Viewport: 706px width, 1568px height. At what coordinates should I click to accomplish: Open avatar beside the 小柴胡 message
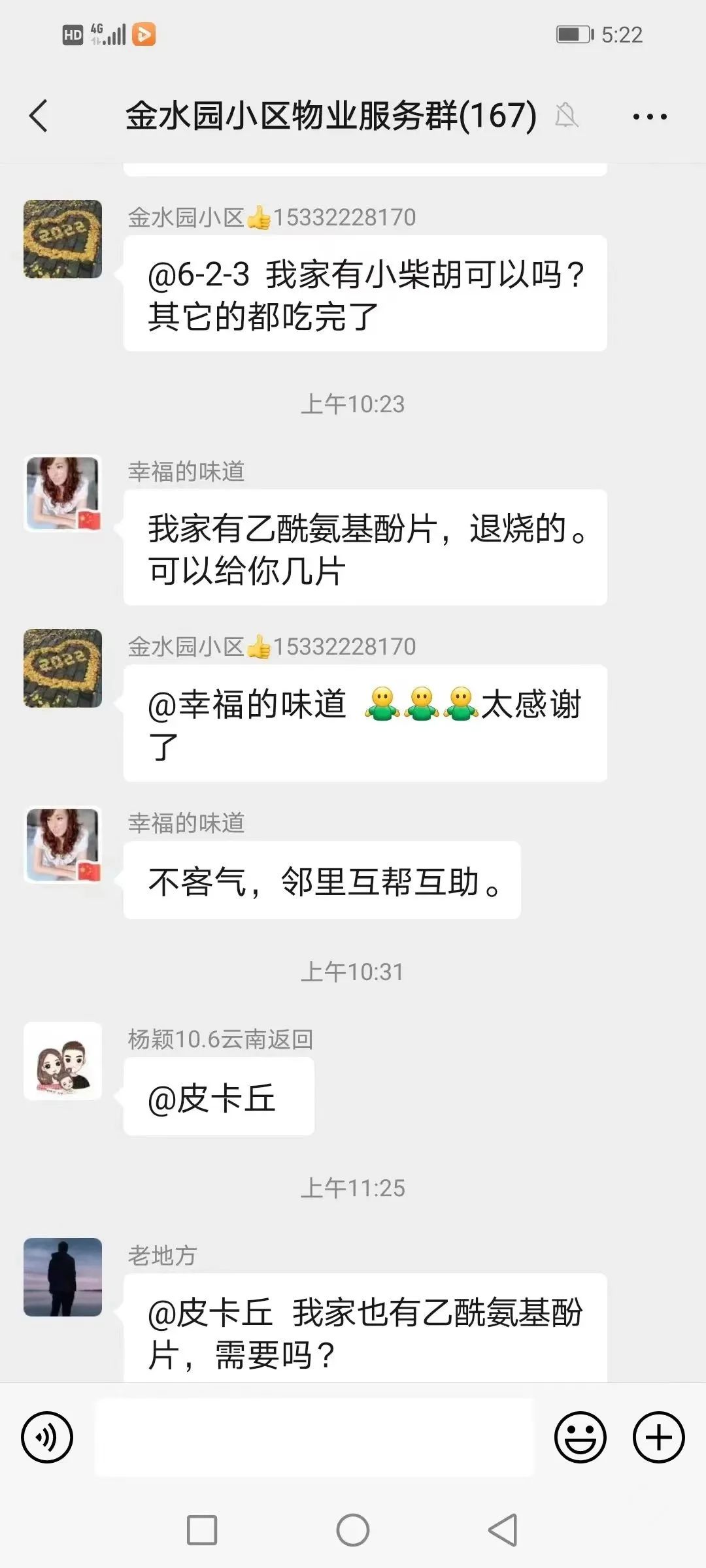pos(63,239)
